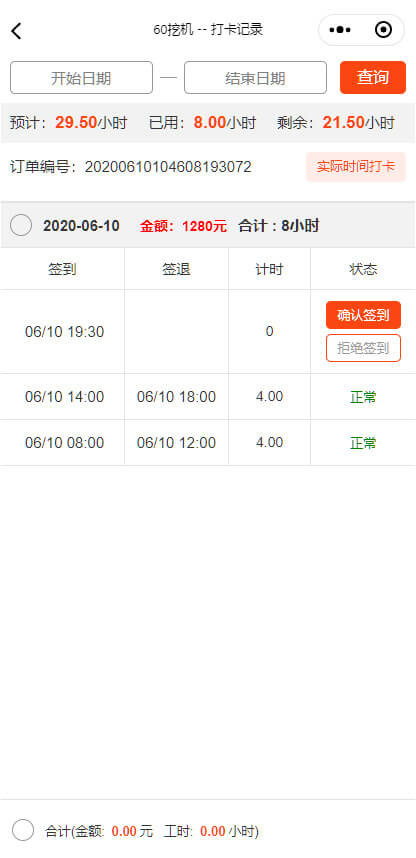Confirm sign-in with 确认签到

tap(363, 315)
